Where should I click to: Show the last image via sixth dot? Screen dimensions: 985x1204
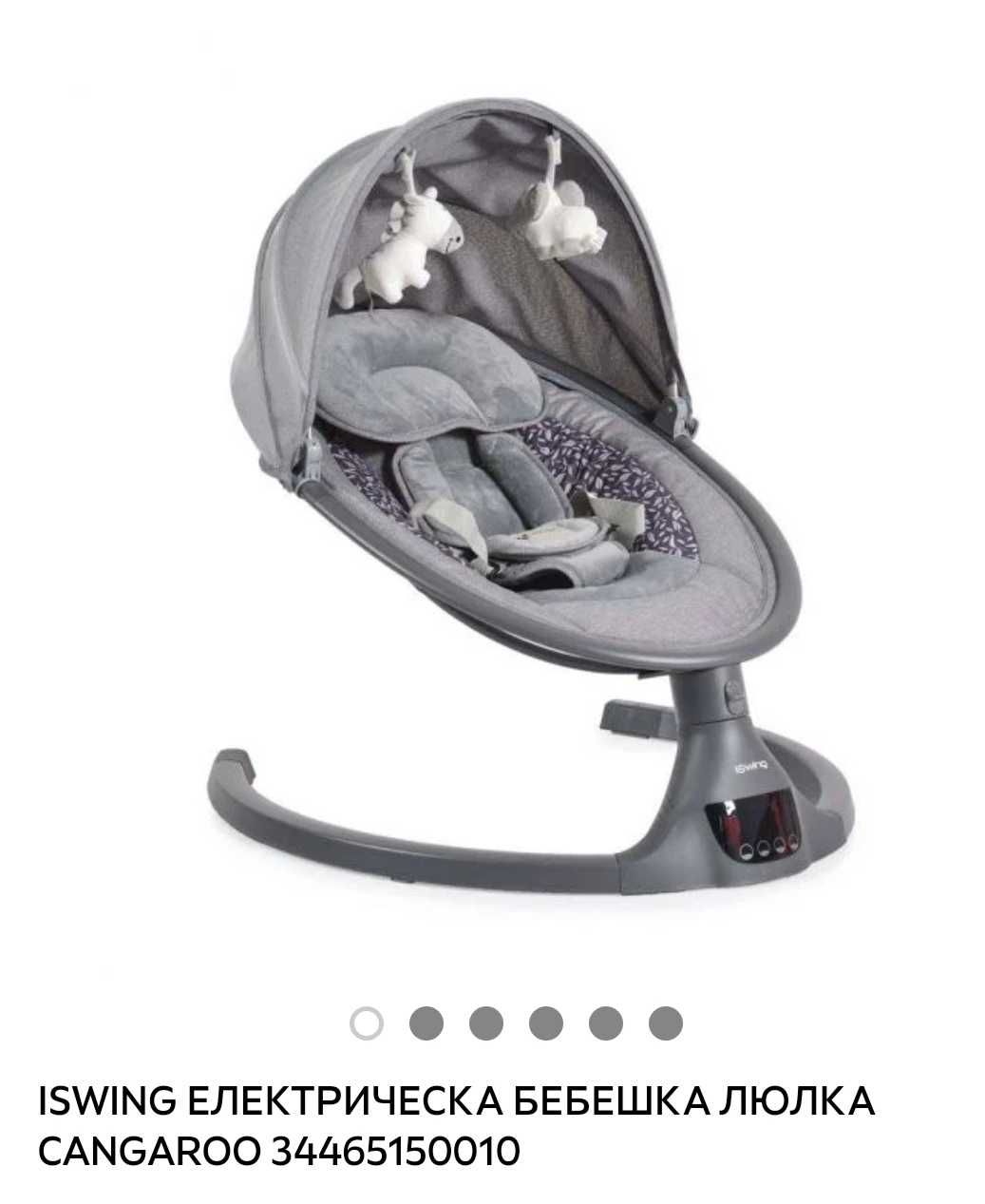point(666,1022)
